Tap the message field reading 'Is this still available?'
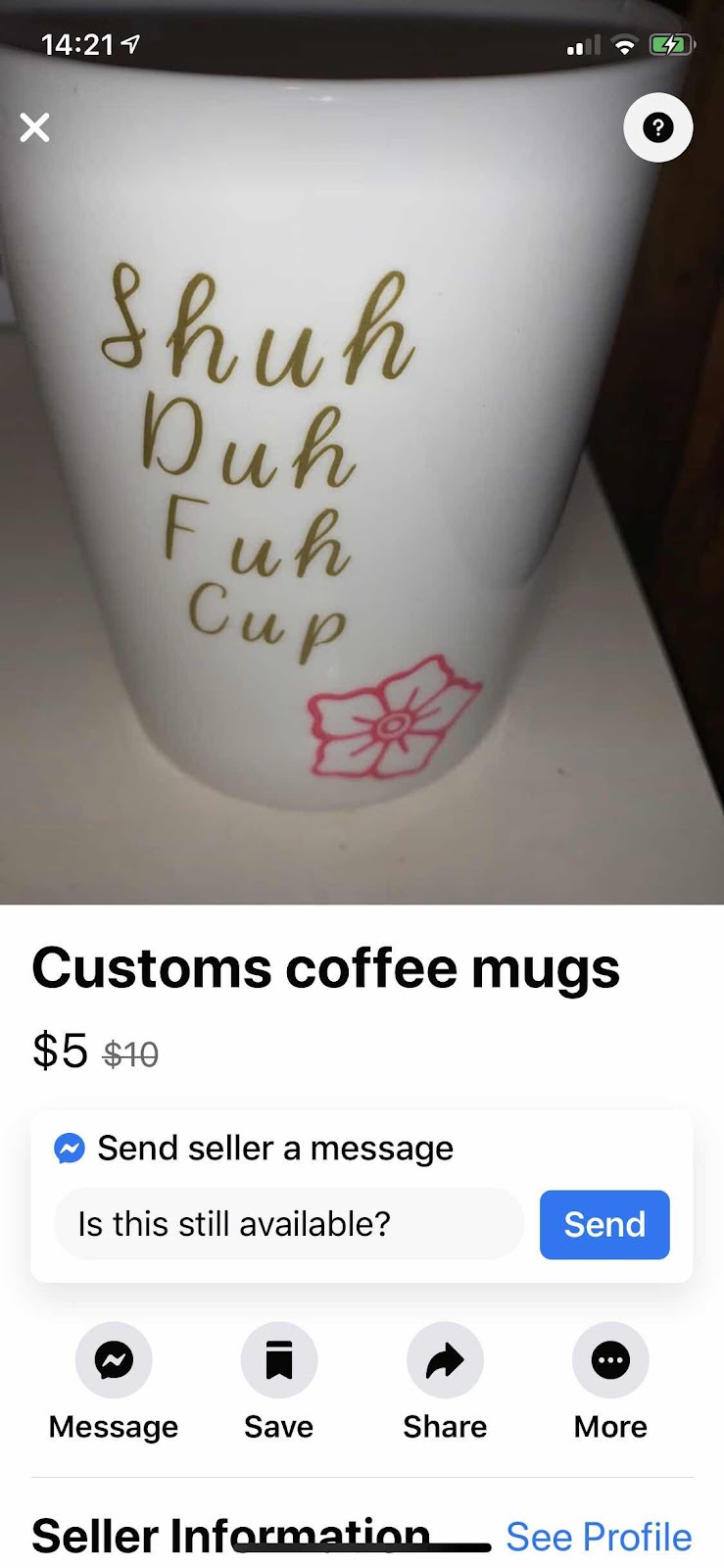The image size is (724, 1568). pos(289,1224)
